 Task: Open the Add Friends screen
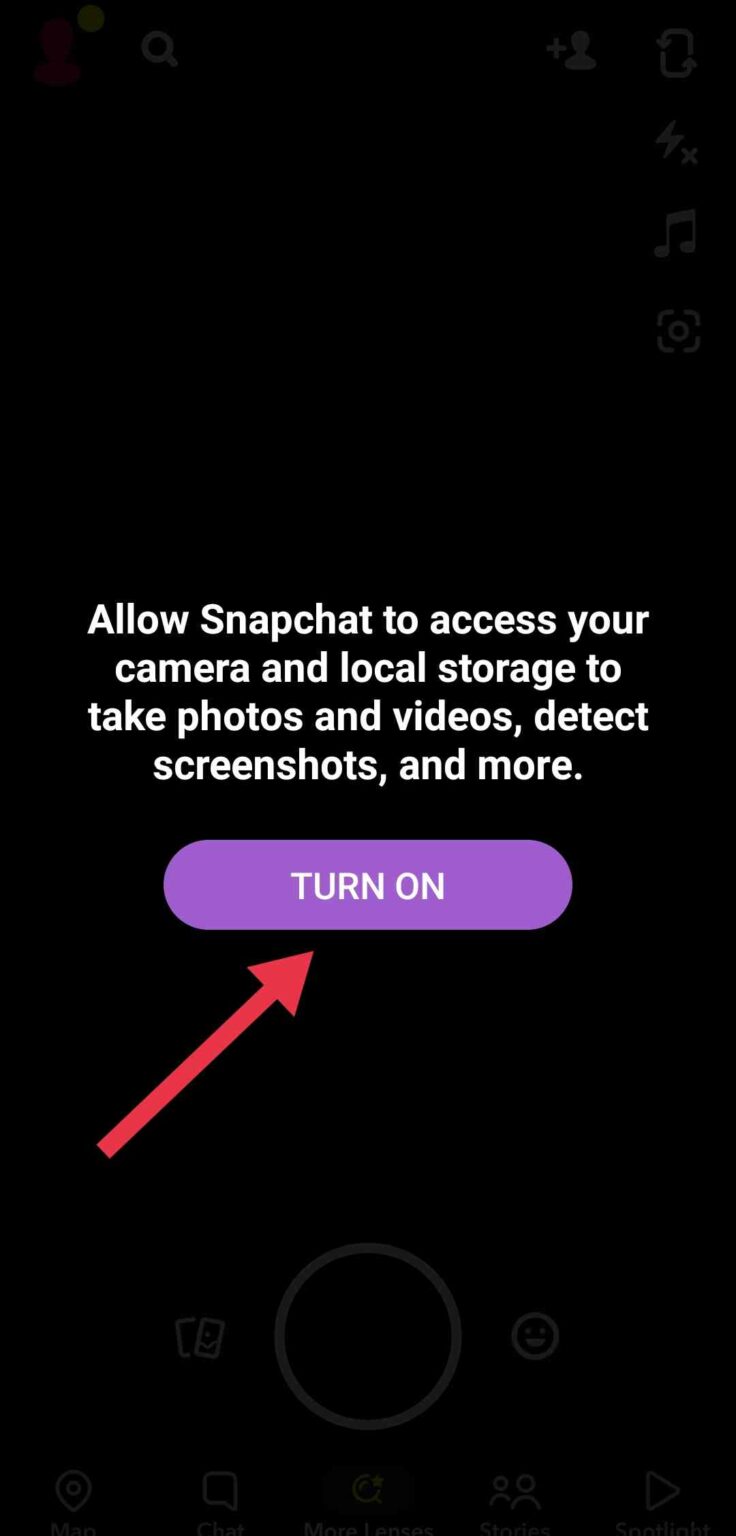coord(571,52)
